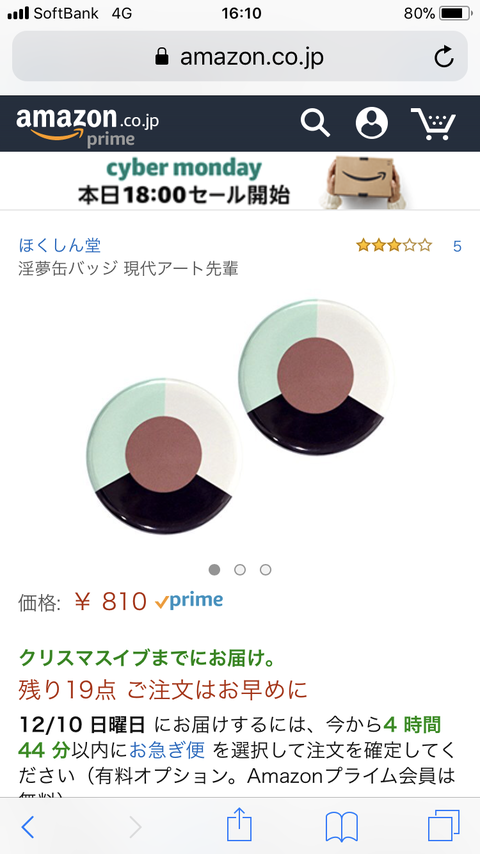Open the account profile icon
This screenshot has width=480, height=854.
[x=372, y=123]
